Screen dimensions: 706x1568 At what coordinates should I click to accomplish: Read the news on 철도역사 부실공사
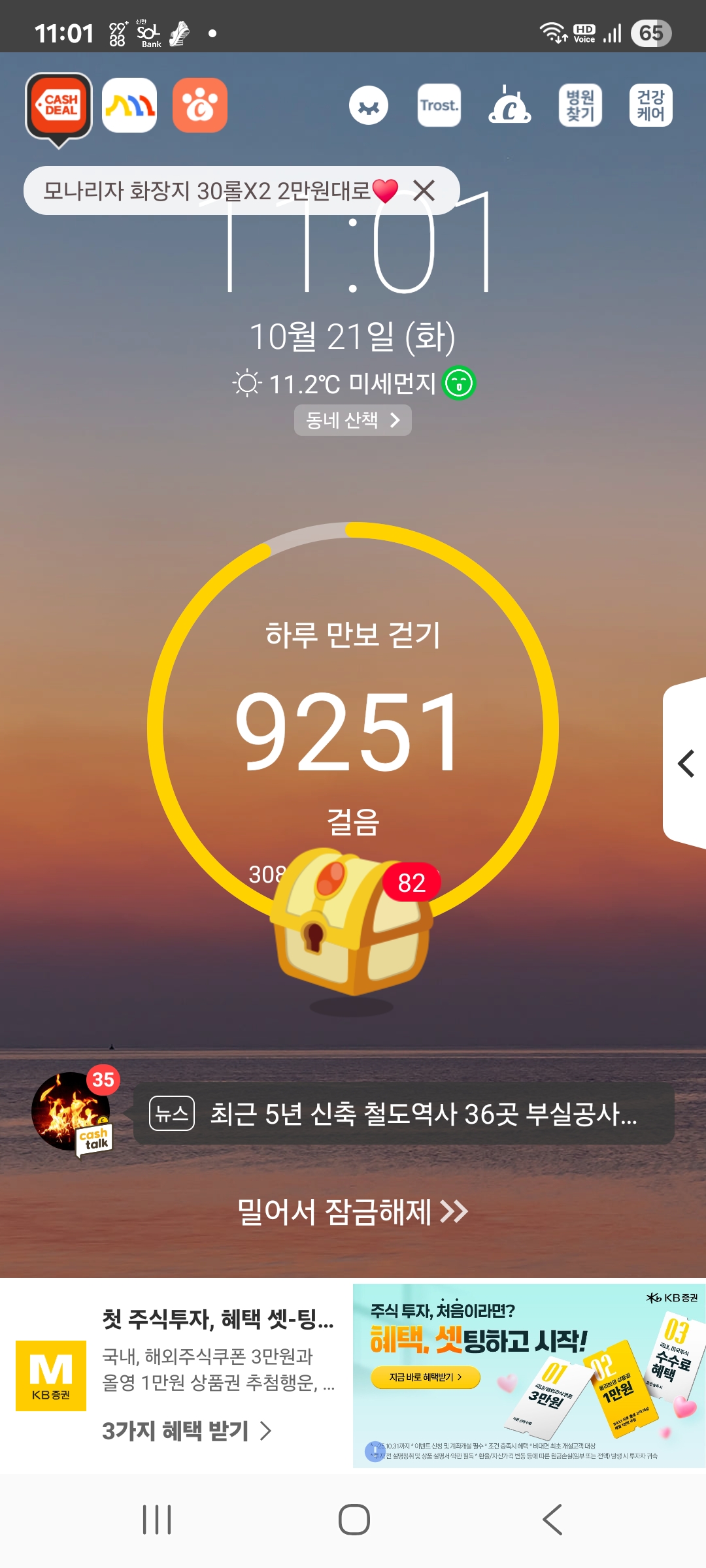[405, 1114]
